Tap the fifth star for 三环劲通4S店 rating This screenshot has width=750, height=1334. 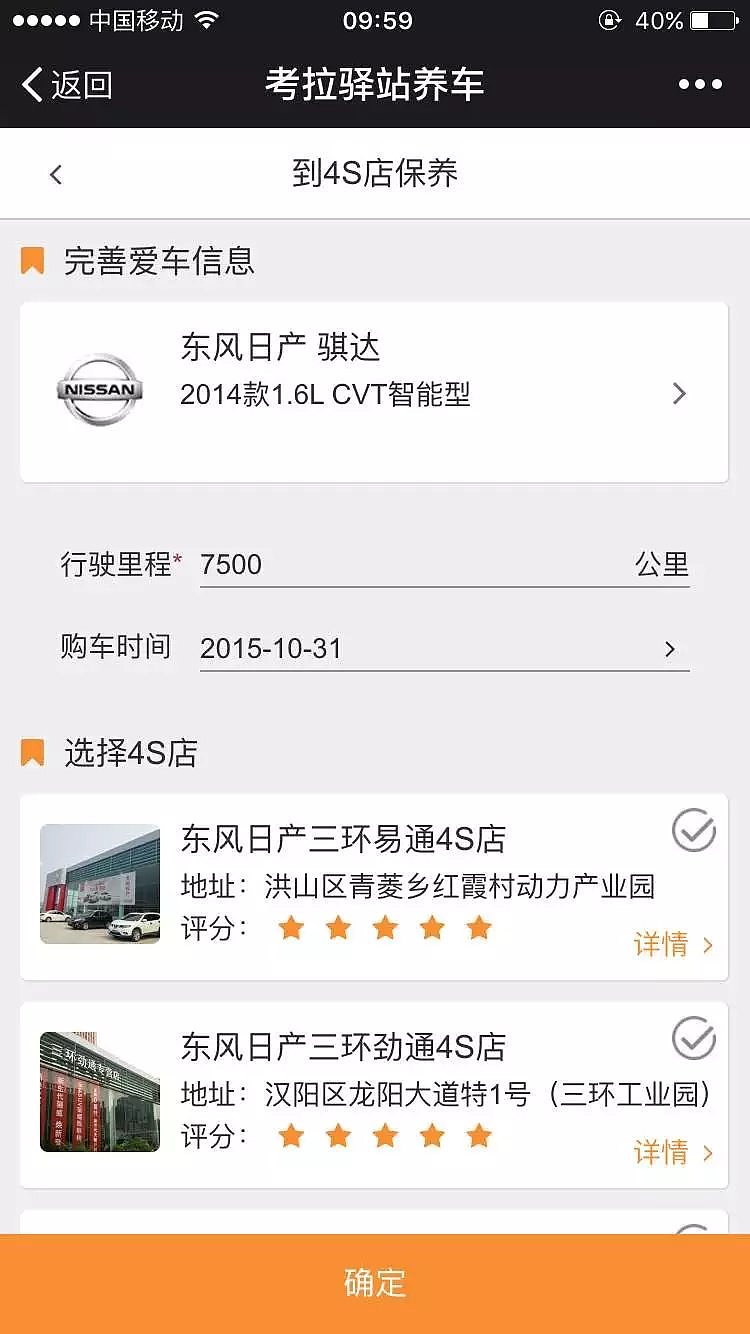479,1136
